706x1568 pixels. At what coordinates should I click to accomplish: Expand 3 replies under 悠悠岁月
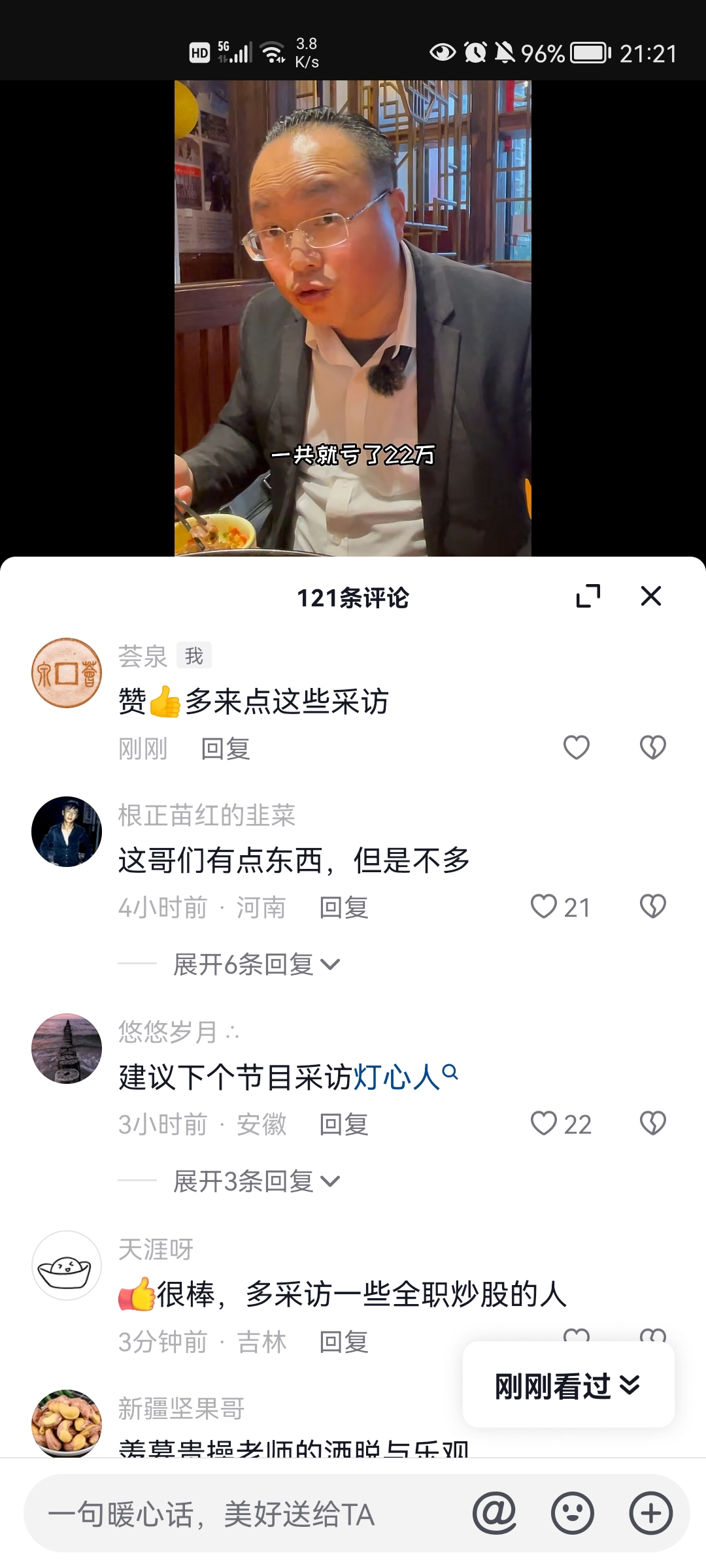pos(256,1181)
